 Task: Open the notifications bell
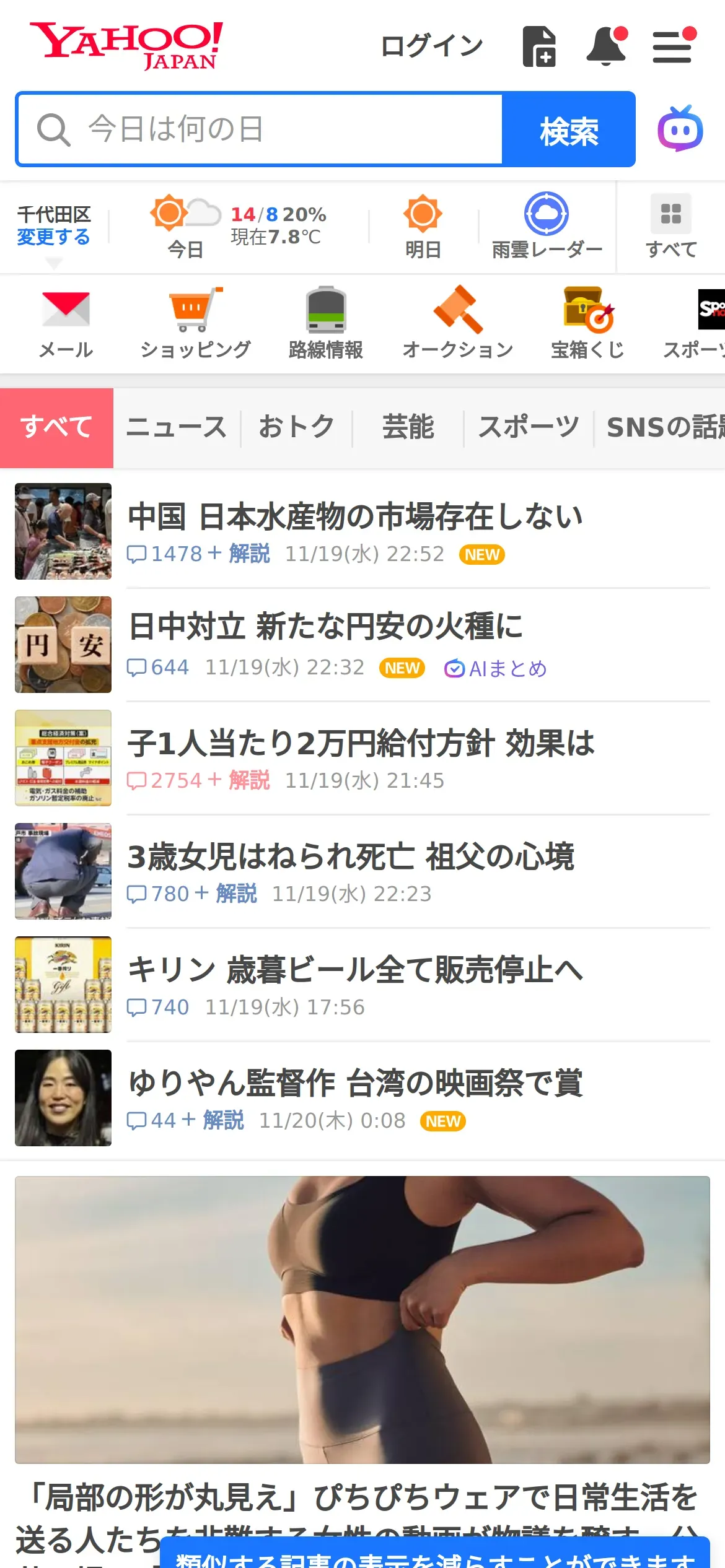[x=606, y=46]
